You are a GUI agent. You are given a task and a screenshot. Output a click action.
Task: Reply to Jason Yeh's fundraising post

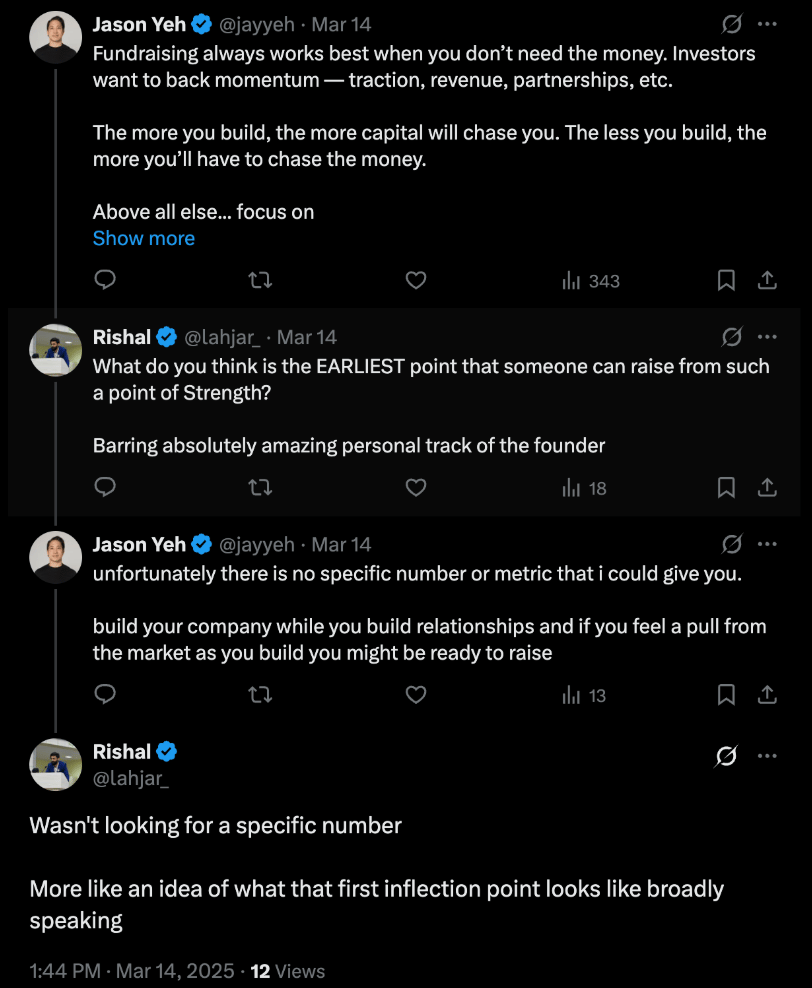pos(105,281)
